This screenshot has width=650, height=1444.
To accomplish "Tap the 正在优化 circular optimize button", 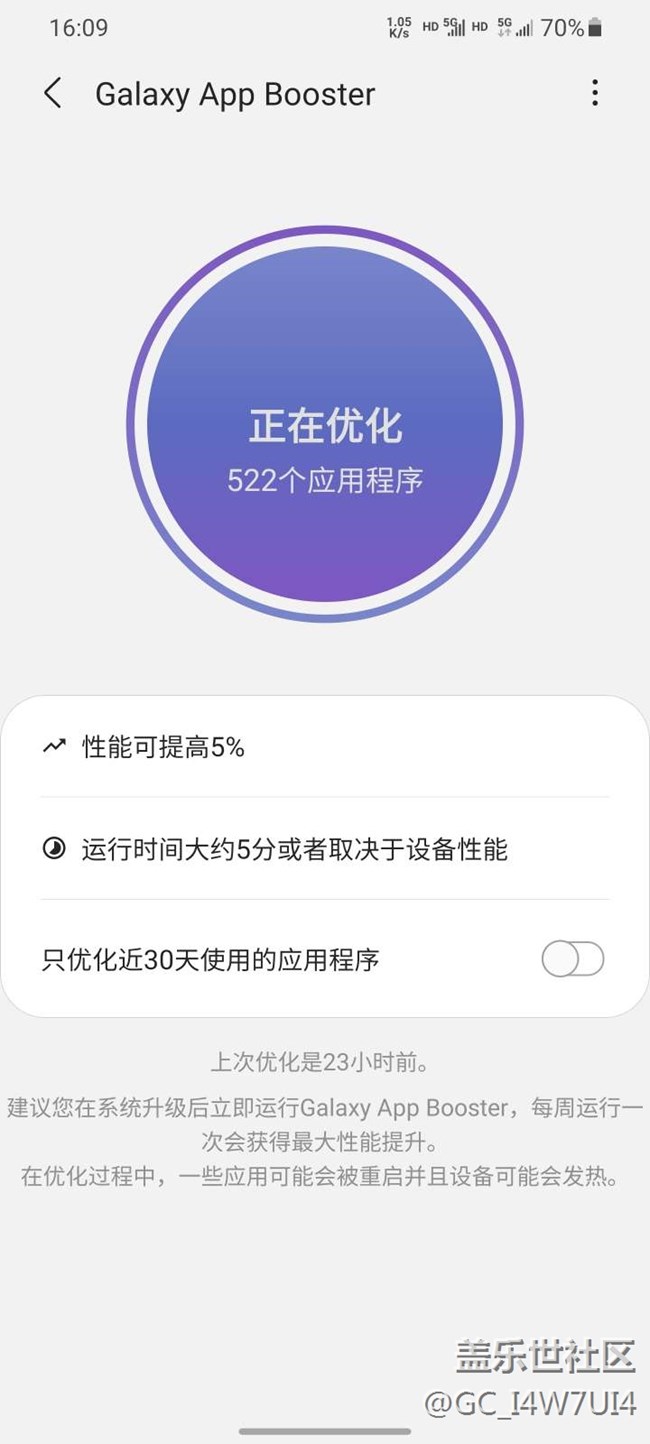I will click(325, 424).
